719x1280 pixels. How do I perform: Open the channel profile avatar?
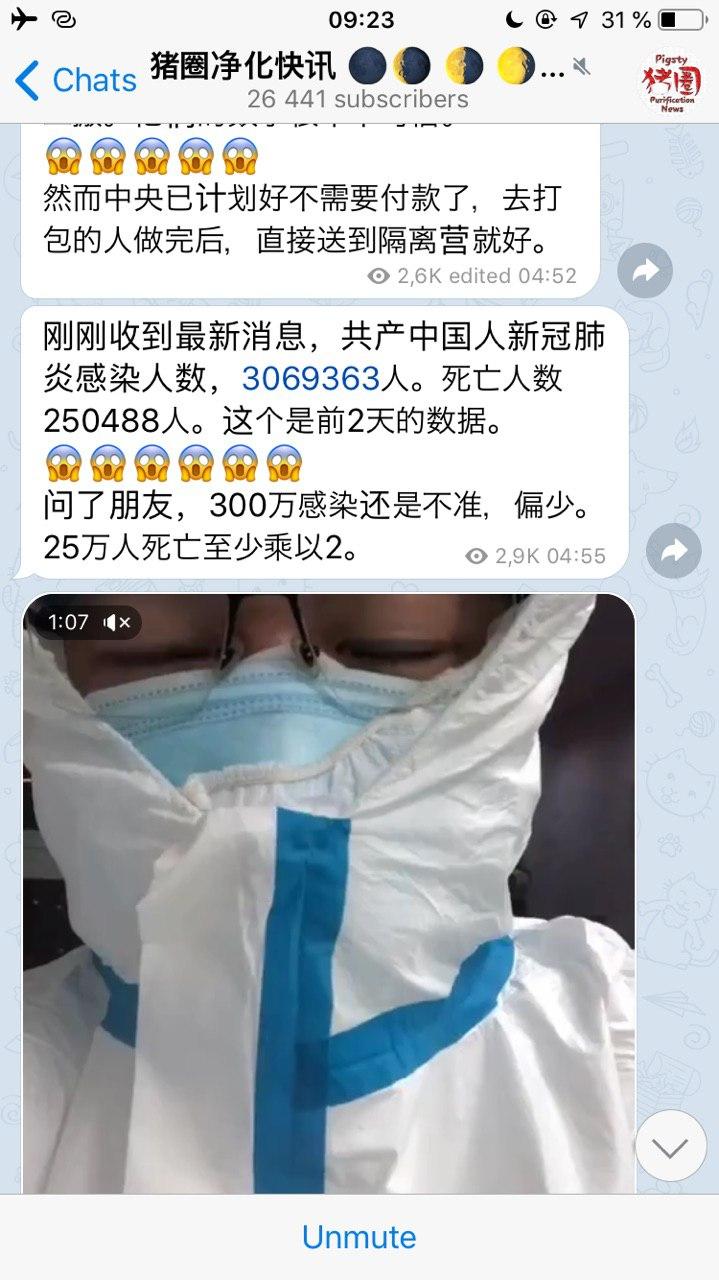(x=672, y=80)
